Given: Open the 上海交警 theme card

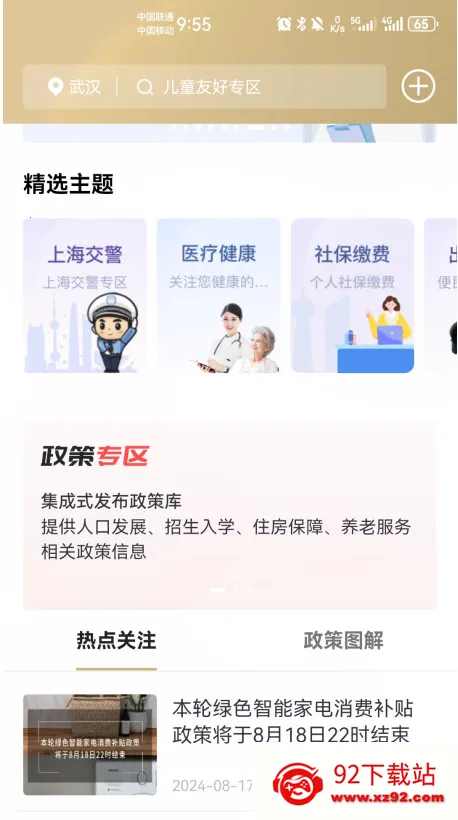Looking at the screenshot, I should coord(85,295).
